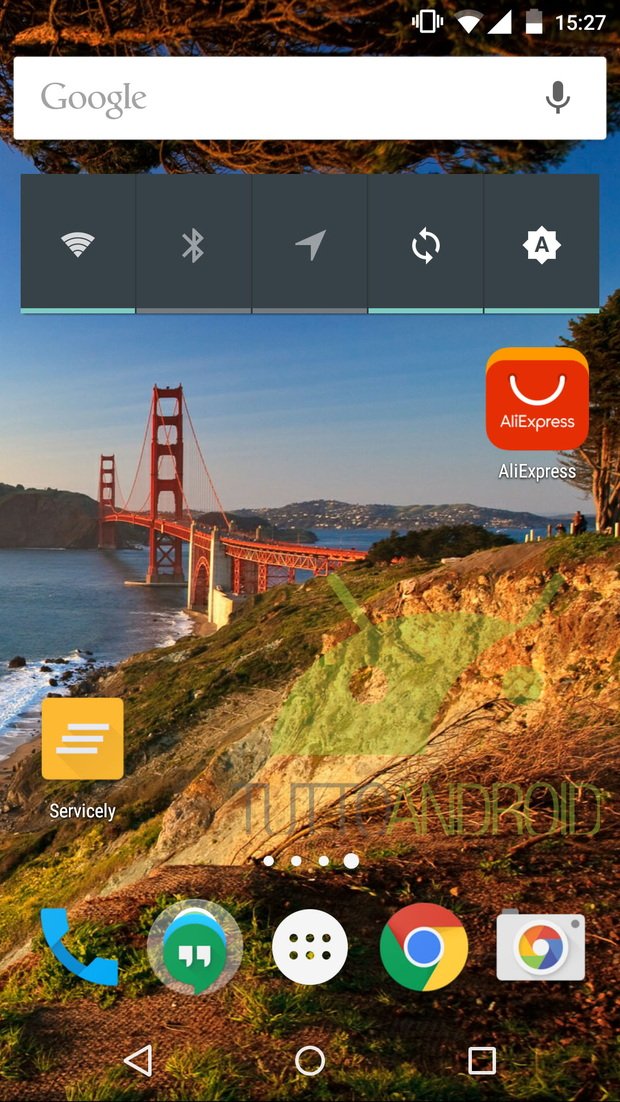Screen dimensions: 620x1102
Task: Enable location in the power widget
Action: [309, 245]
